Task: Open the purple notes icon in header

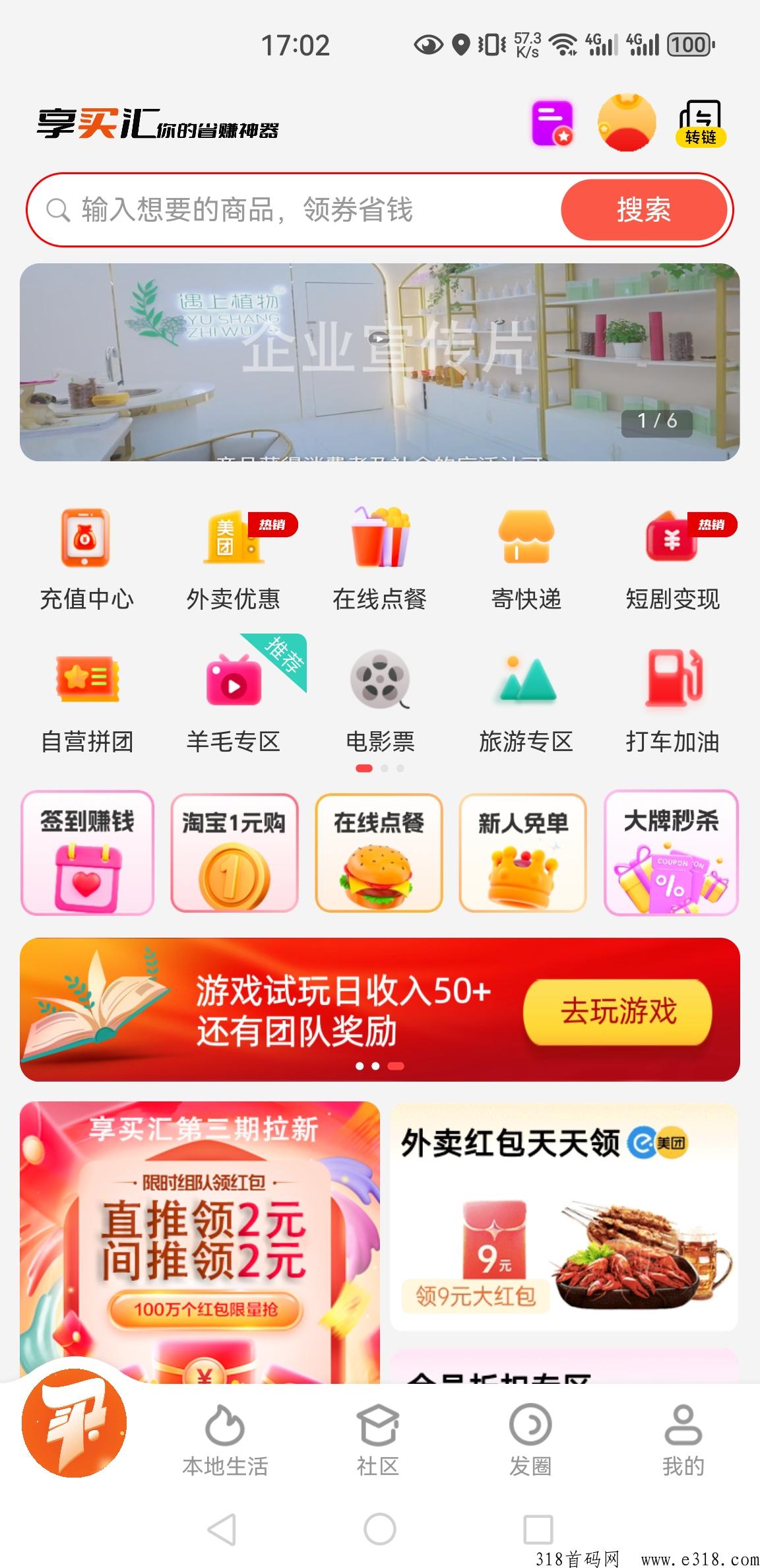Action: tap(553, 123)
